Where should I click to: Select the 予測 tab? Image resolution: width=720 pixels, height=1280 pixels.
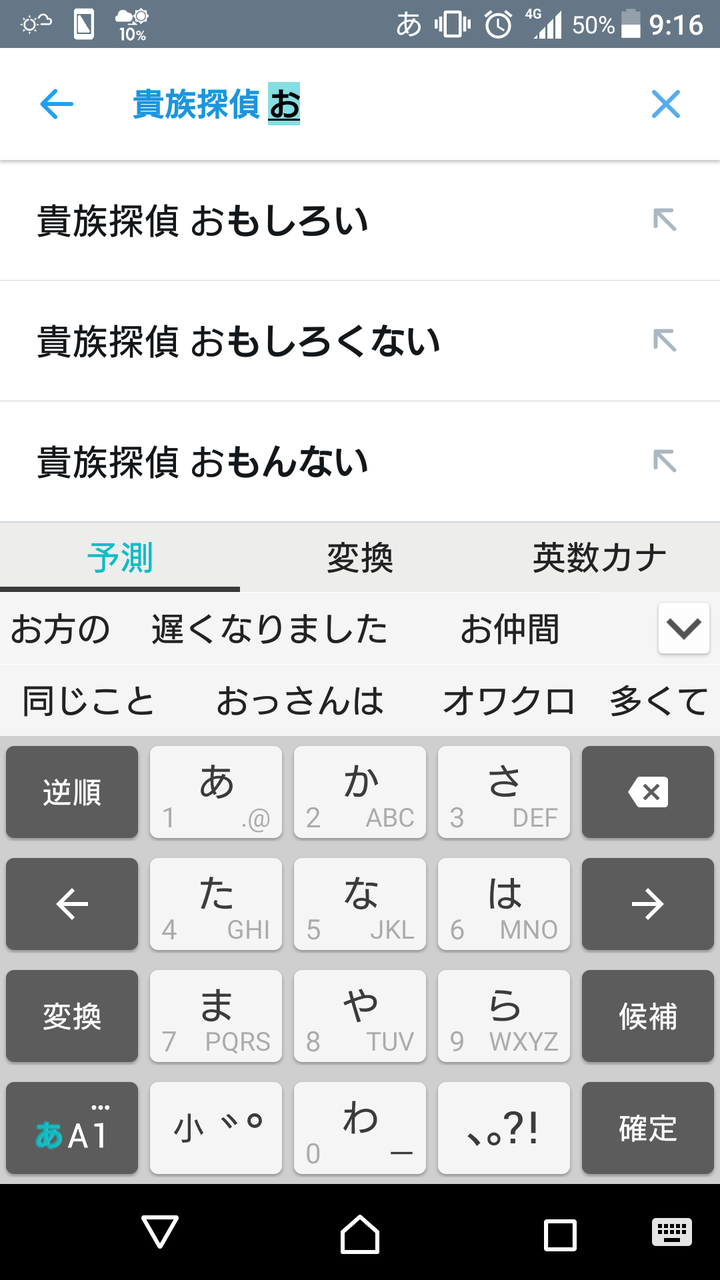[x=120, y=558]
